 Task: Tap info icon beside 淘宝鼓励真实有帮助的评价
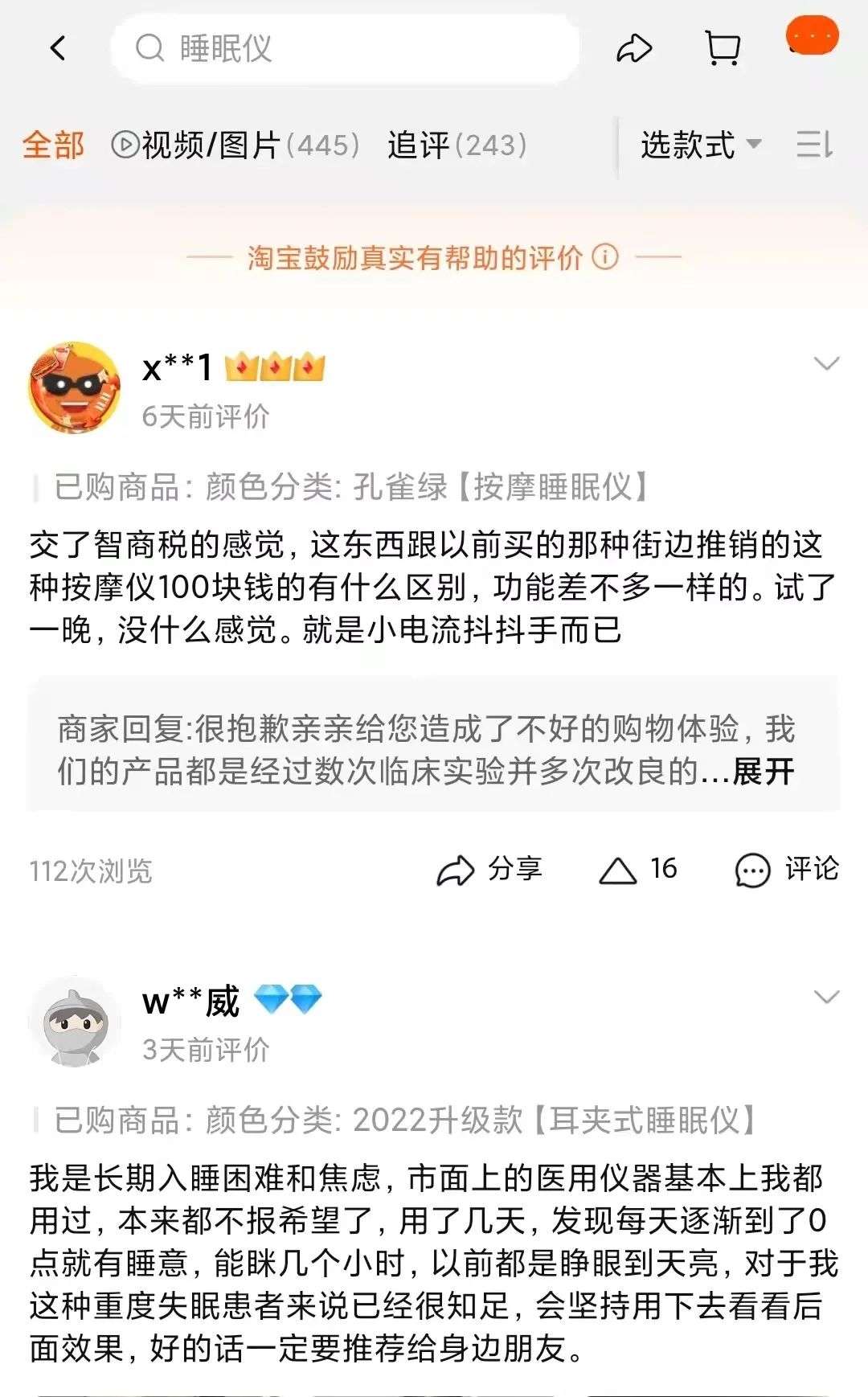click(605, 257)
